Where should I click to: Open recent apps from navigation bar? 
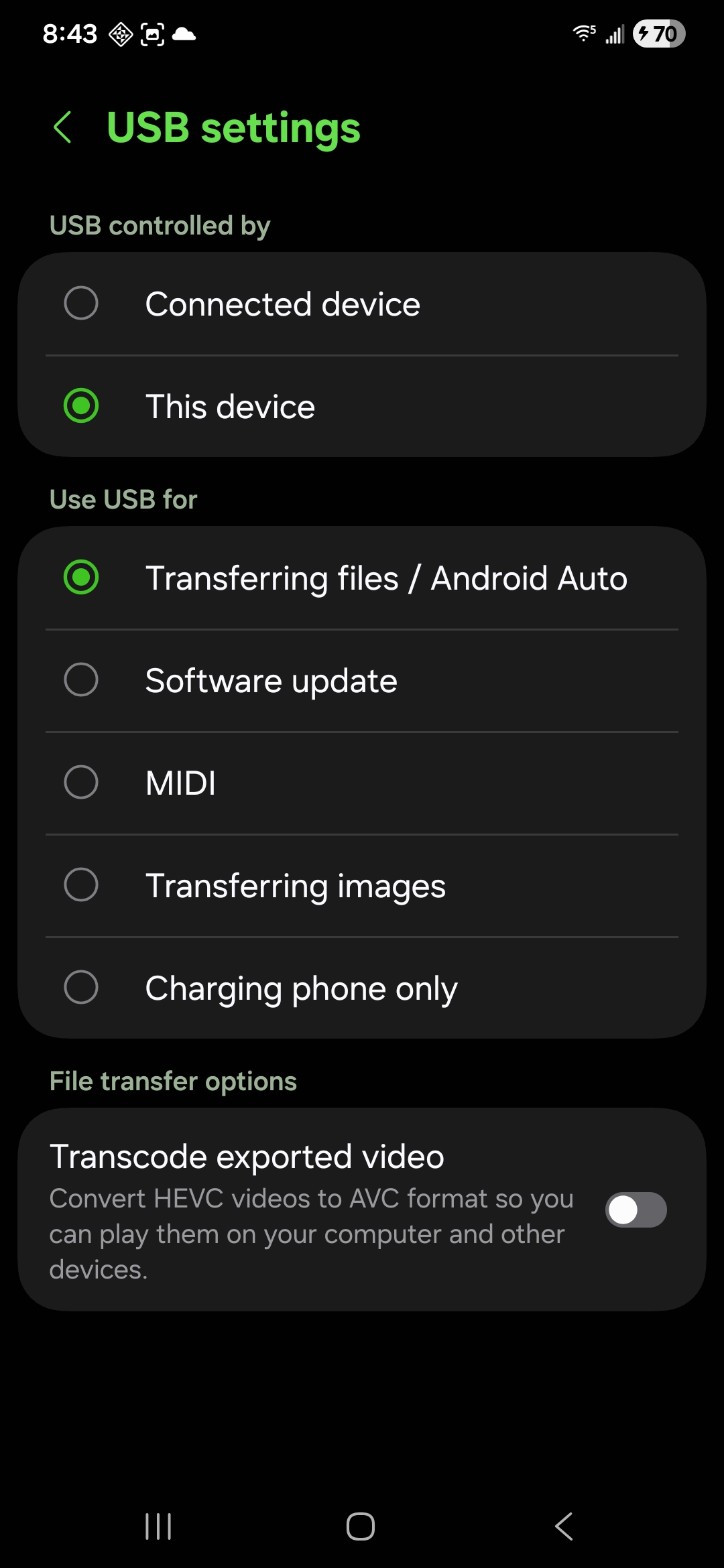pyautogui.click(x=158, y=1526)
